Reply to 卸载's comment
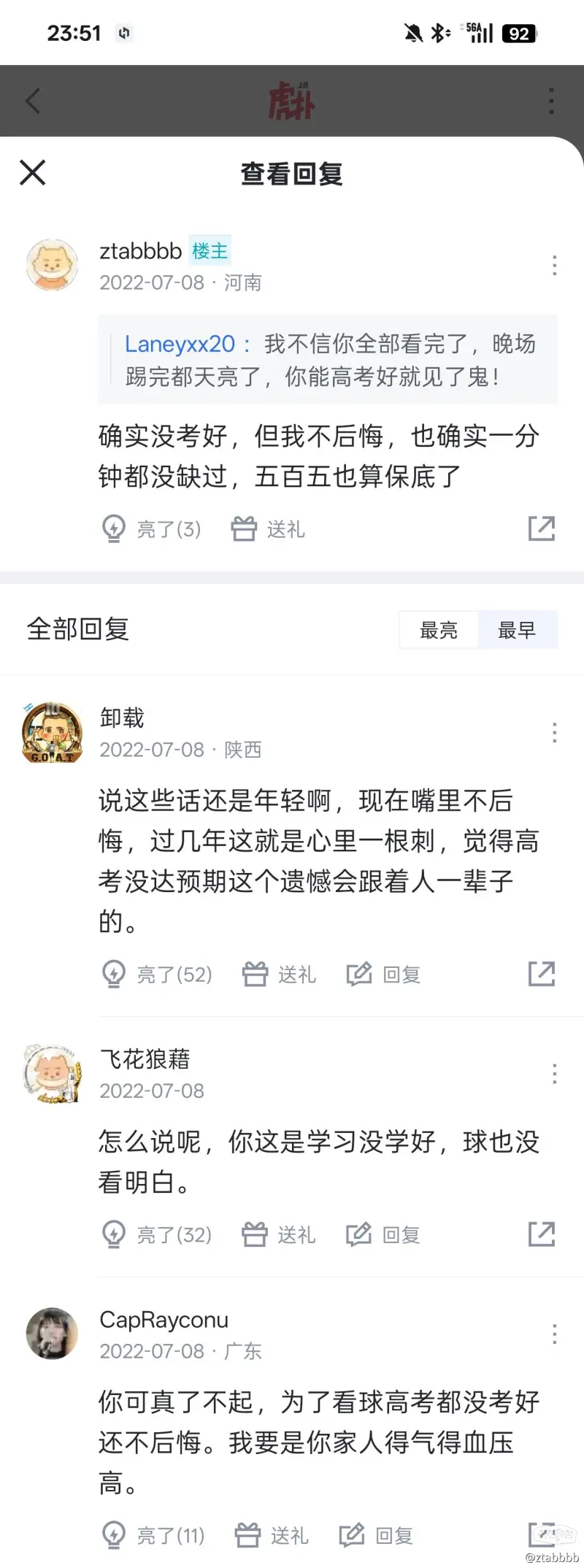The width and height of the screenshot is (584, 1568). click(x=384, y=974)
